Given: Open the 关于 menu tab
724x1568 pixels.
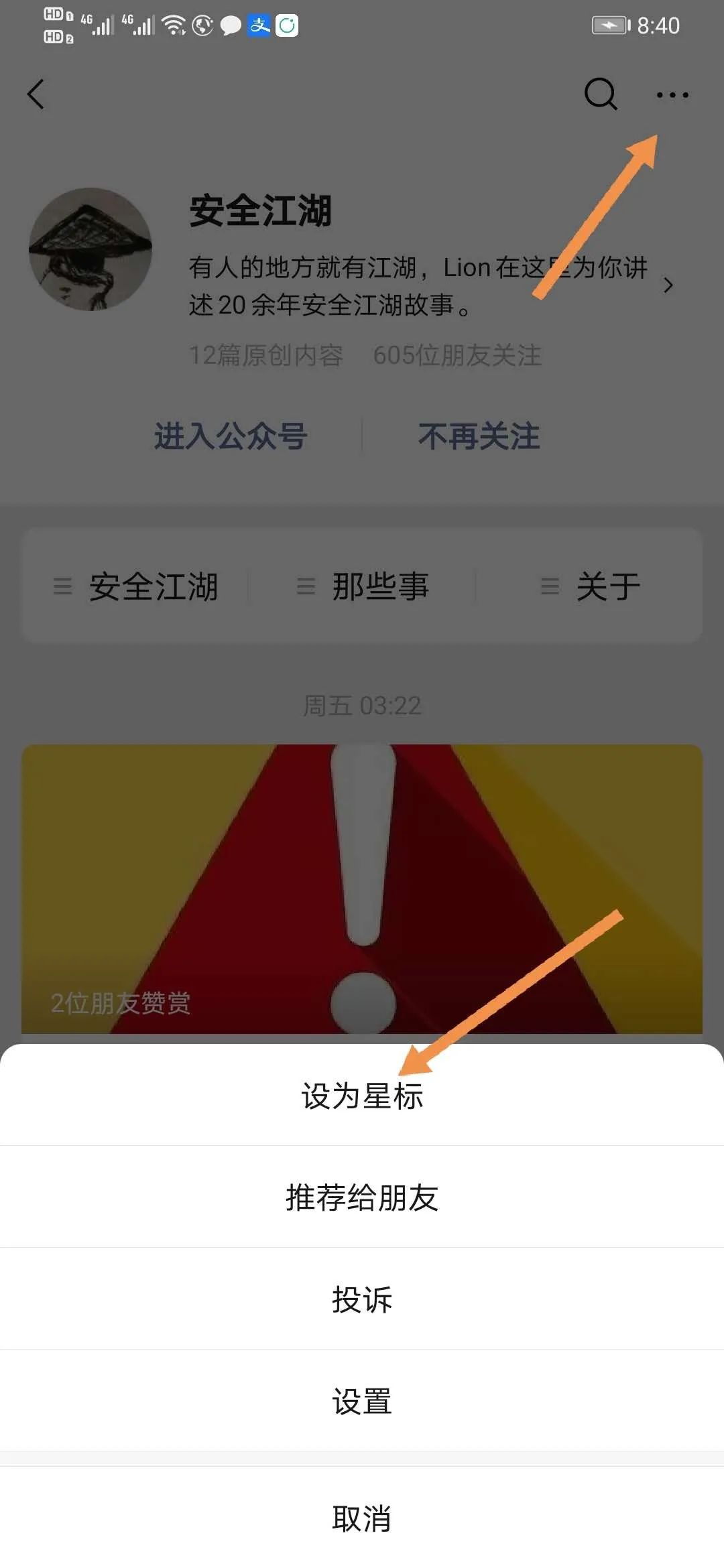Looking at the screenshot, I should [x=591, y=587].
